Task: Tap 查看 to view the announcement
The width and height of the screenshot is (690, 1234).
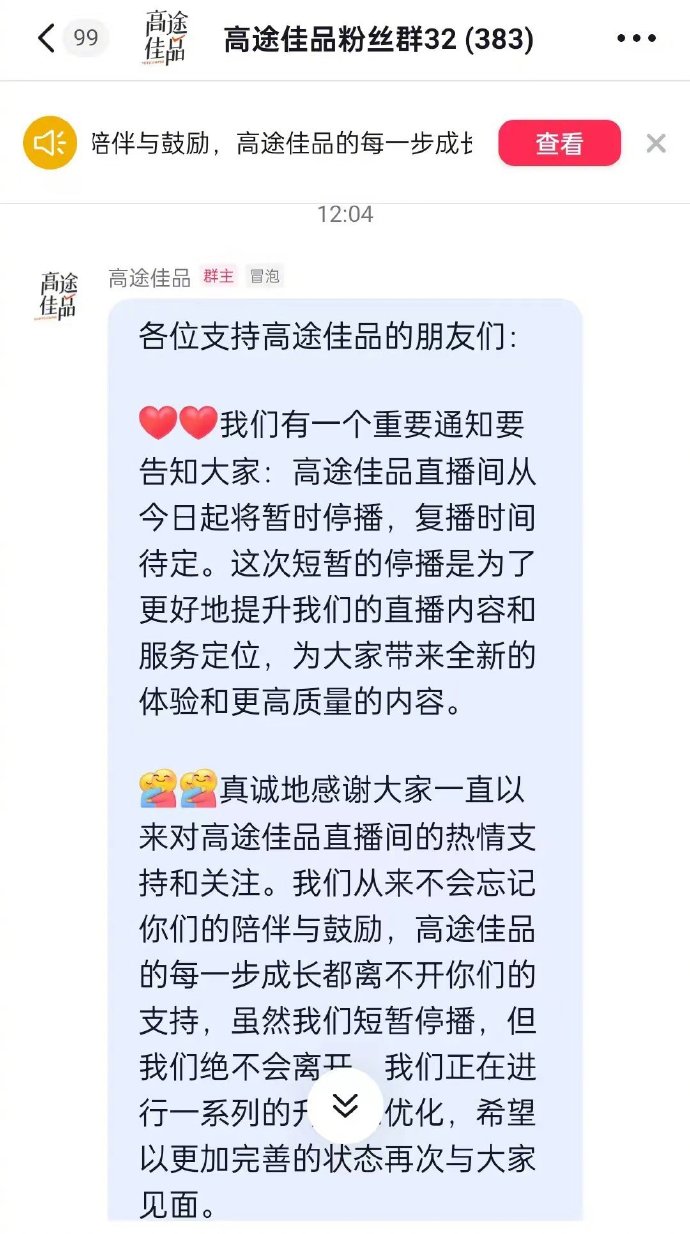Action: point(559,143)
